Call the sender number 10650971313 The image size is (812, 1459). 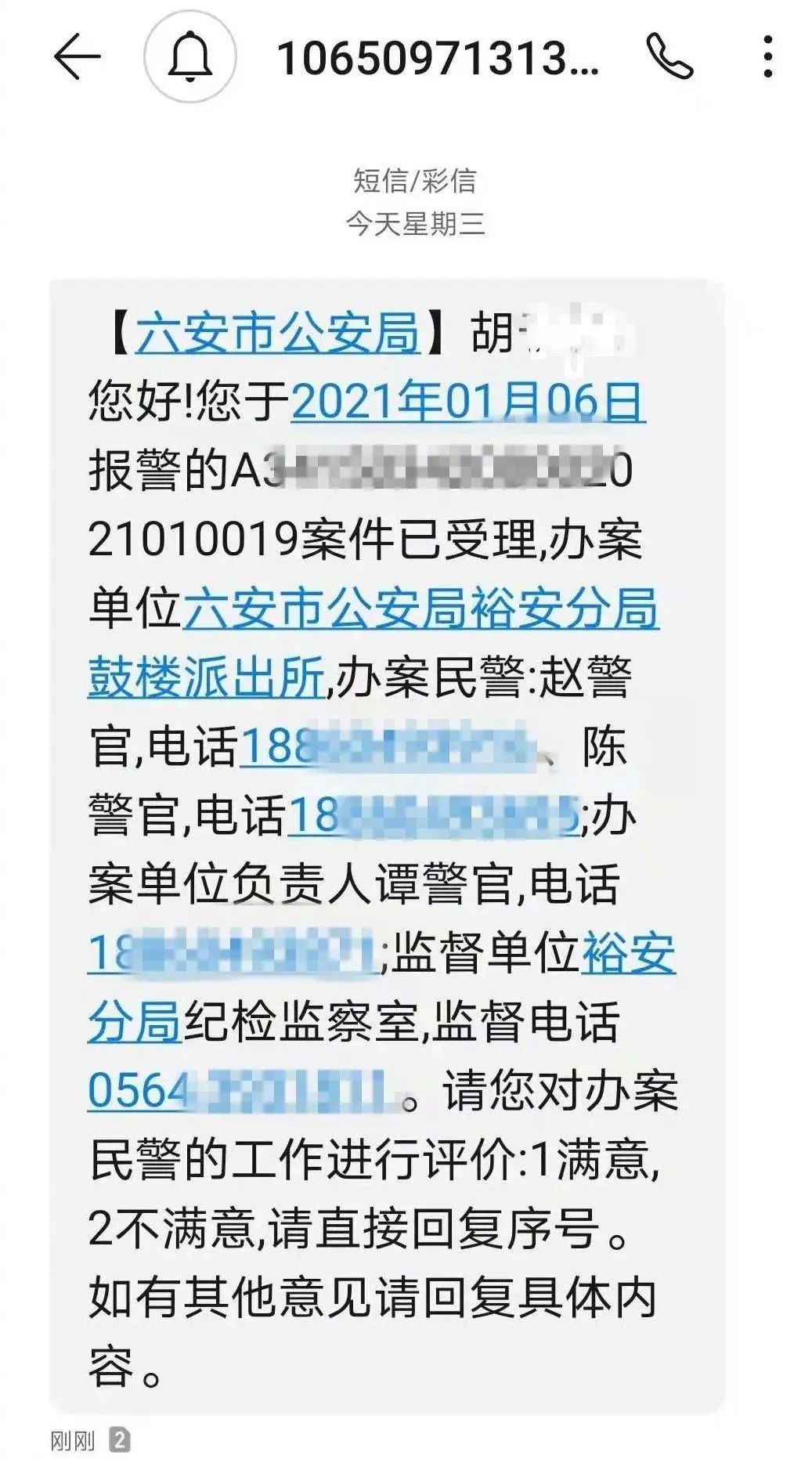pos(669,56)
